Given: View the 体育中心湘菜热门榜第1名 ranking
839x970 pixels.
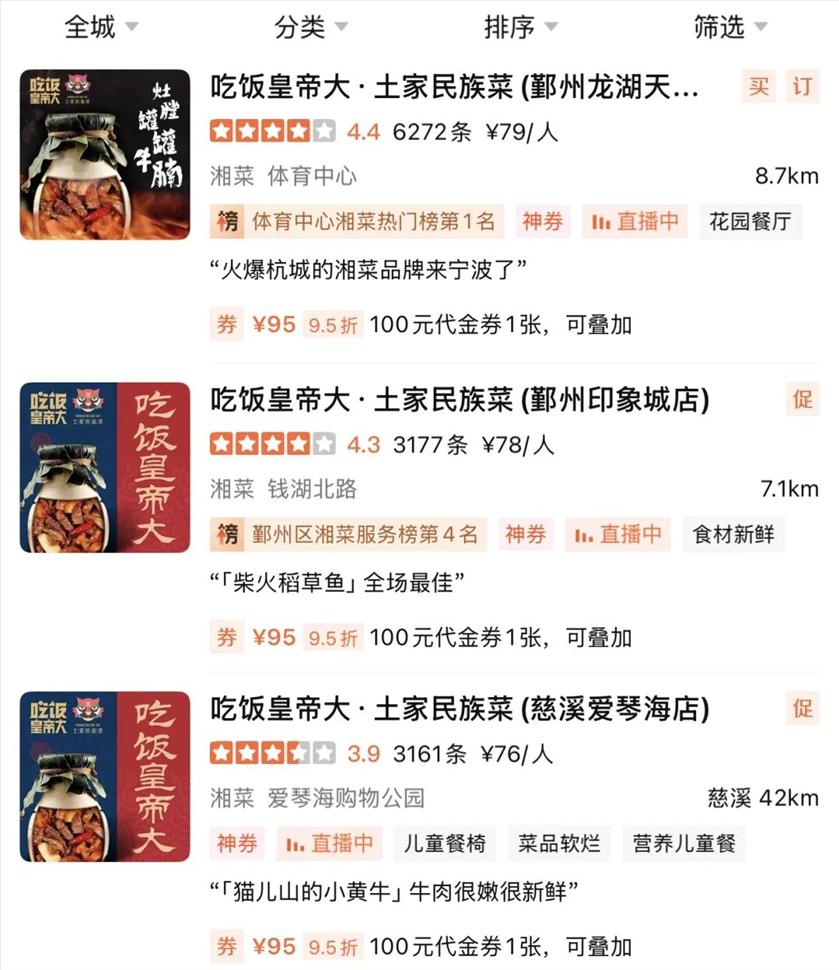Looking at the screenshot, I should (x=357, y=221).
